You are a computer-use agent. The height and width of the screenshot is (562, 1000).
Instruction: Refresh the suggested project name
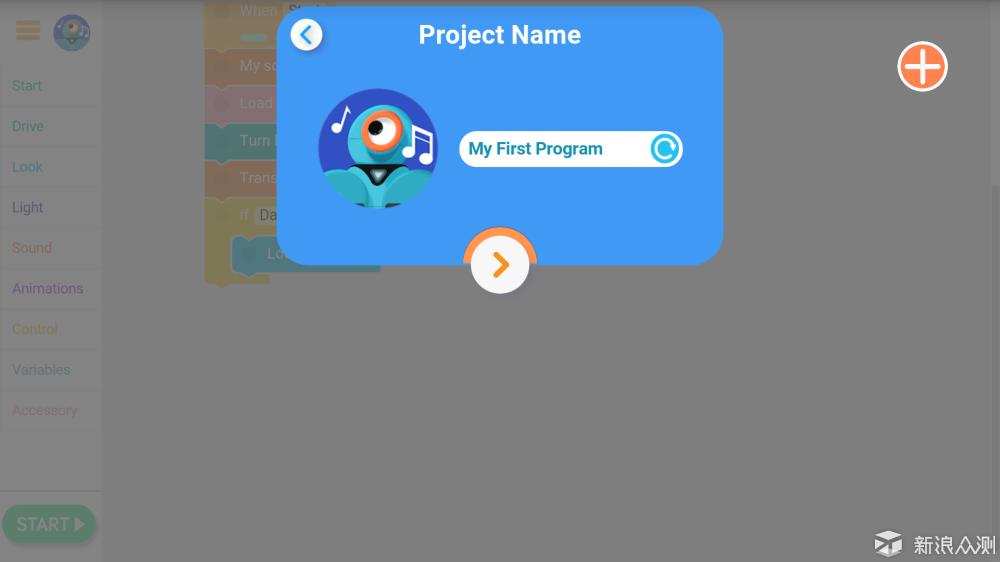pos(665,149)
